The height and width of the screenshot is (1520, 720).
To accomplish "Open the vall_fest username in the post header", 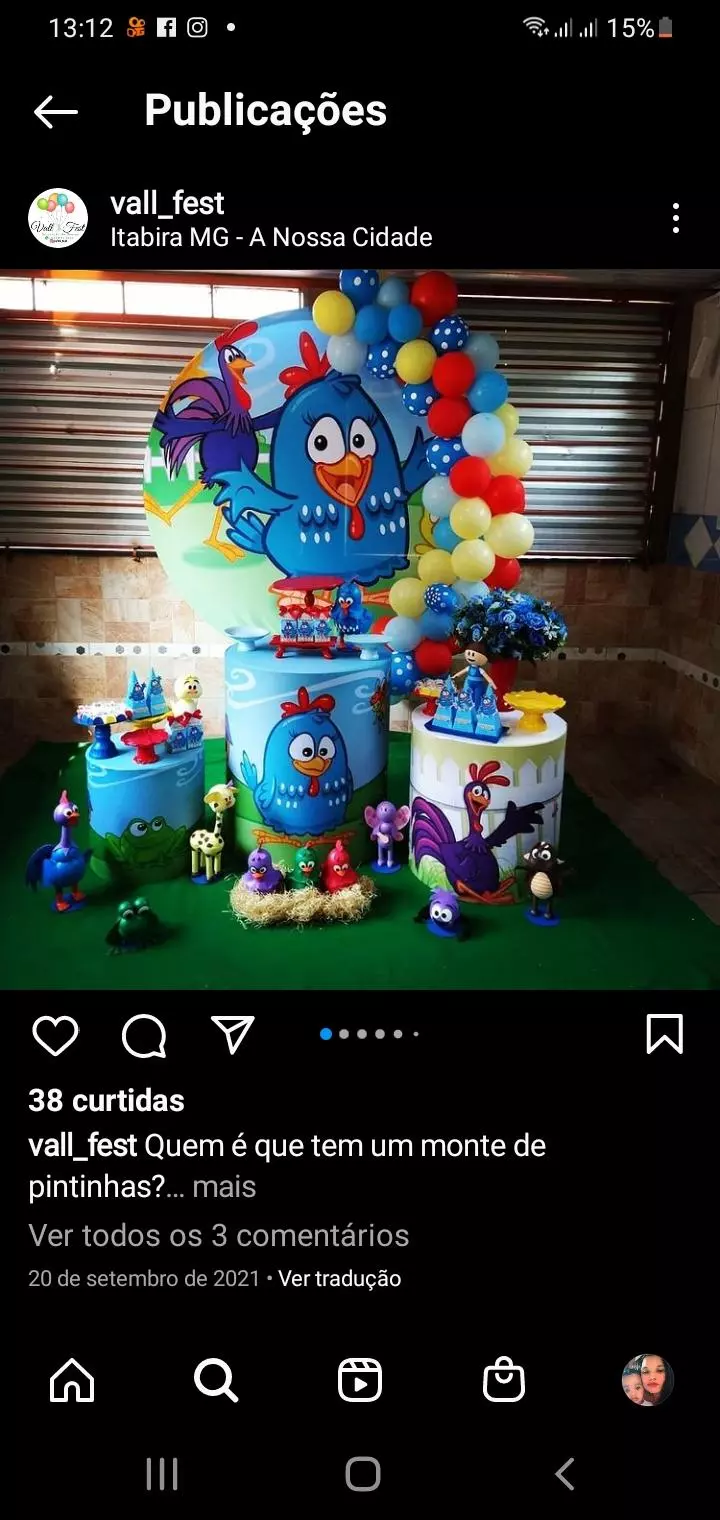I will tap(167, 203).
